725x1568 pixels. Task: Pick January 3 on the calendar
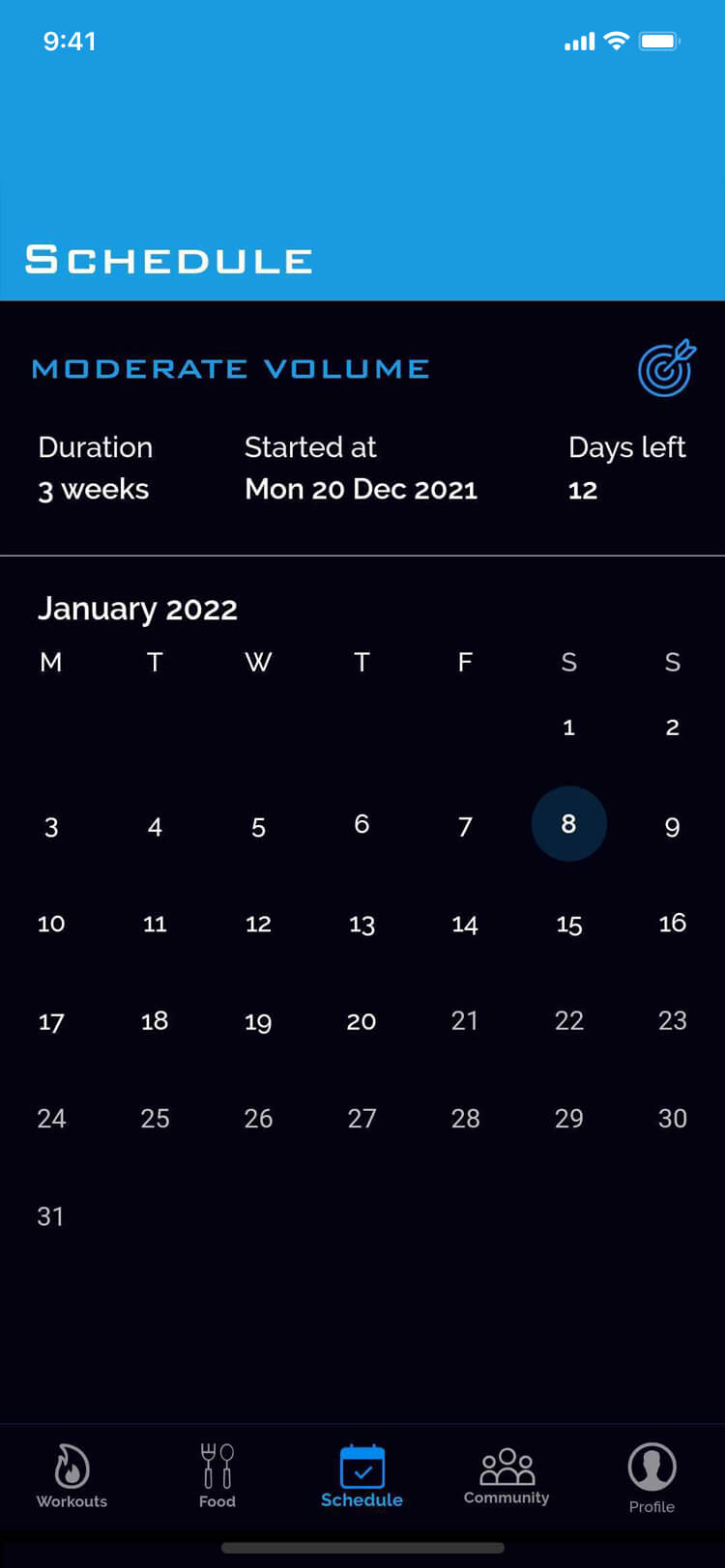(x=51, y=827)
